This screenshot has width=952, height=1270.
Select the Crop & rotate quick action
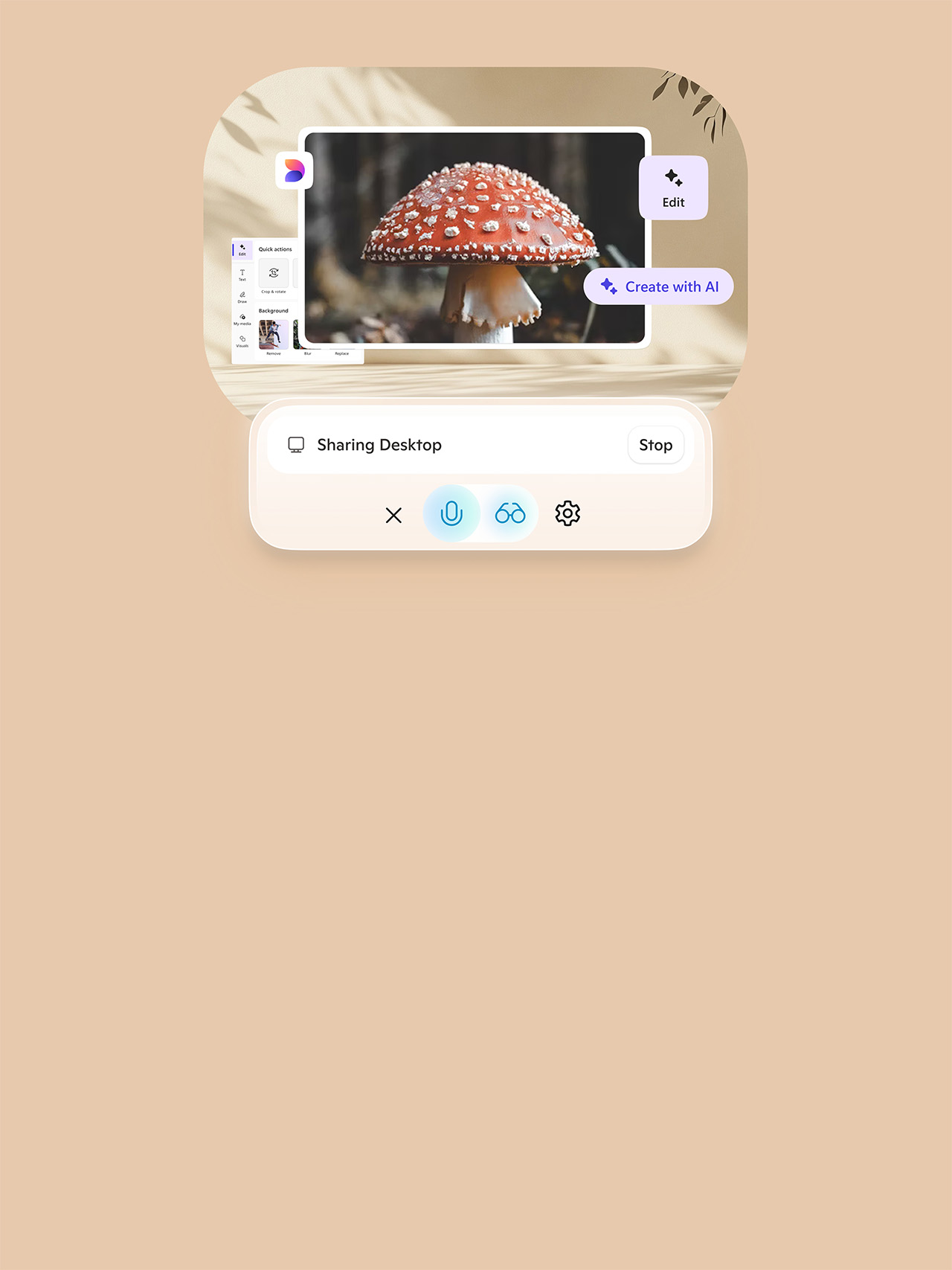coord(274,273)
